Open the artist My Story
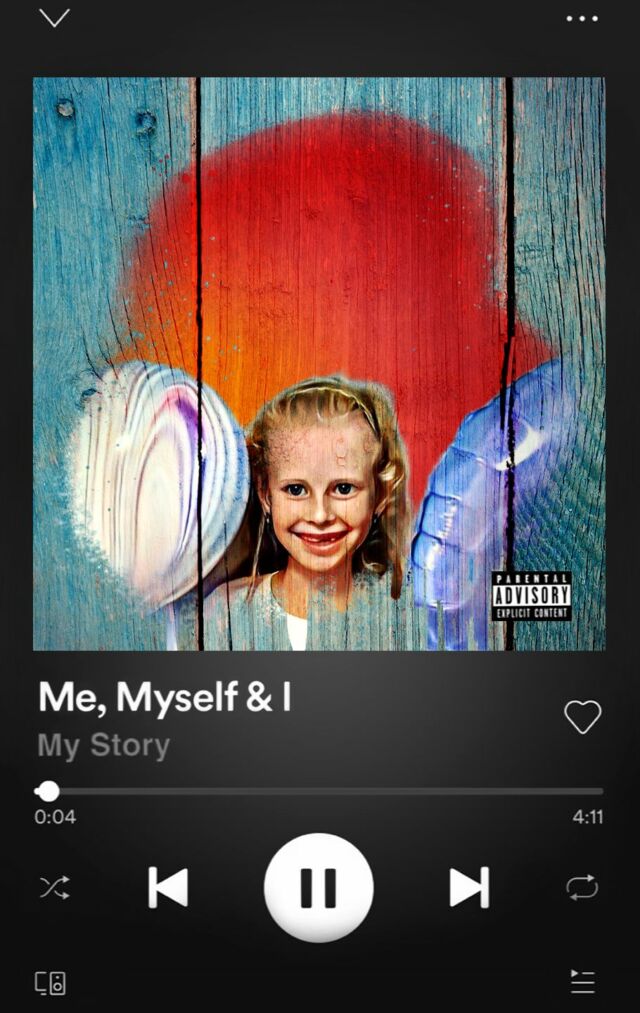 104,745
